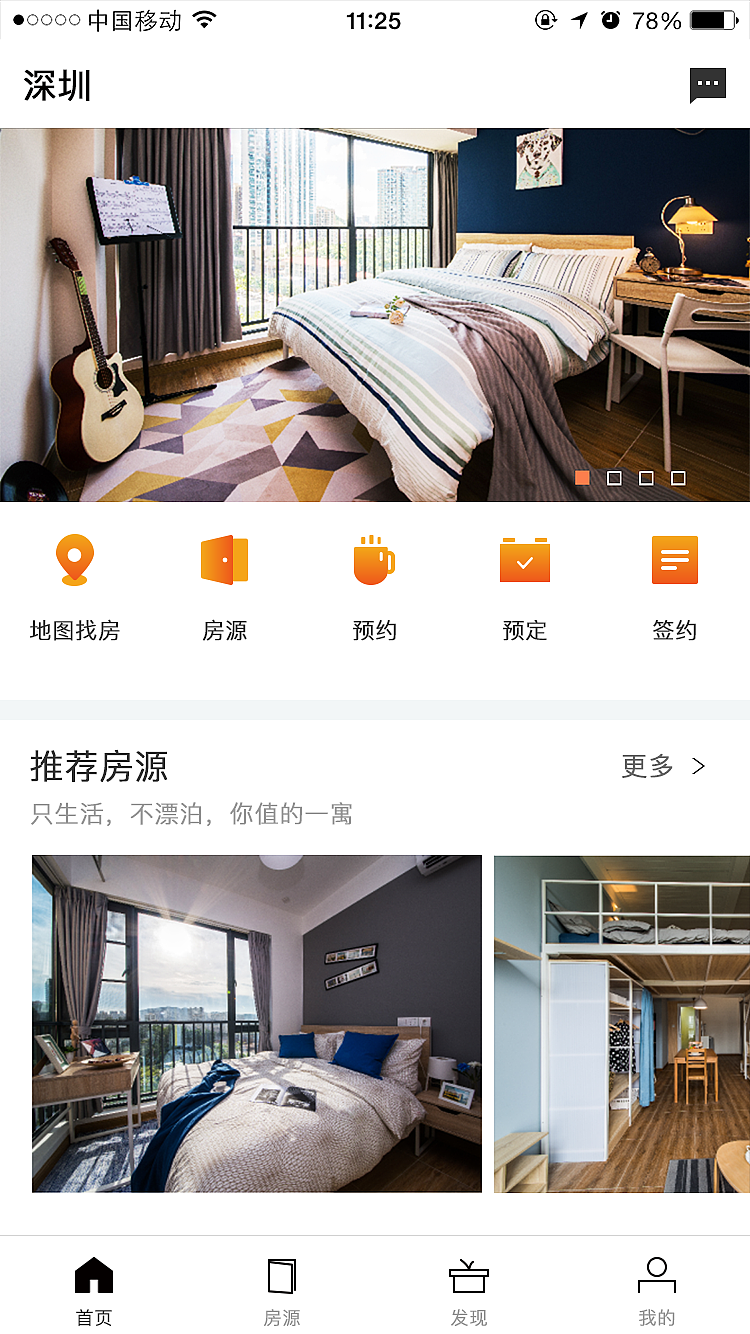
Task: Open the 我的 profile icon in bottom bar
Action: click(x=656, y=1290)
